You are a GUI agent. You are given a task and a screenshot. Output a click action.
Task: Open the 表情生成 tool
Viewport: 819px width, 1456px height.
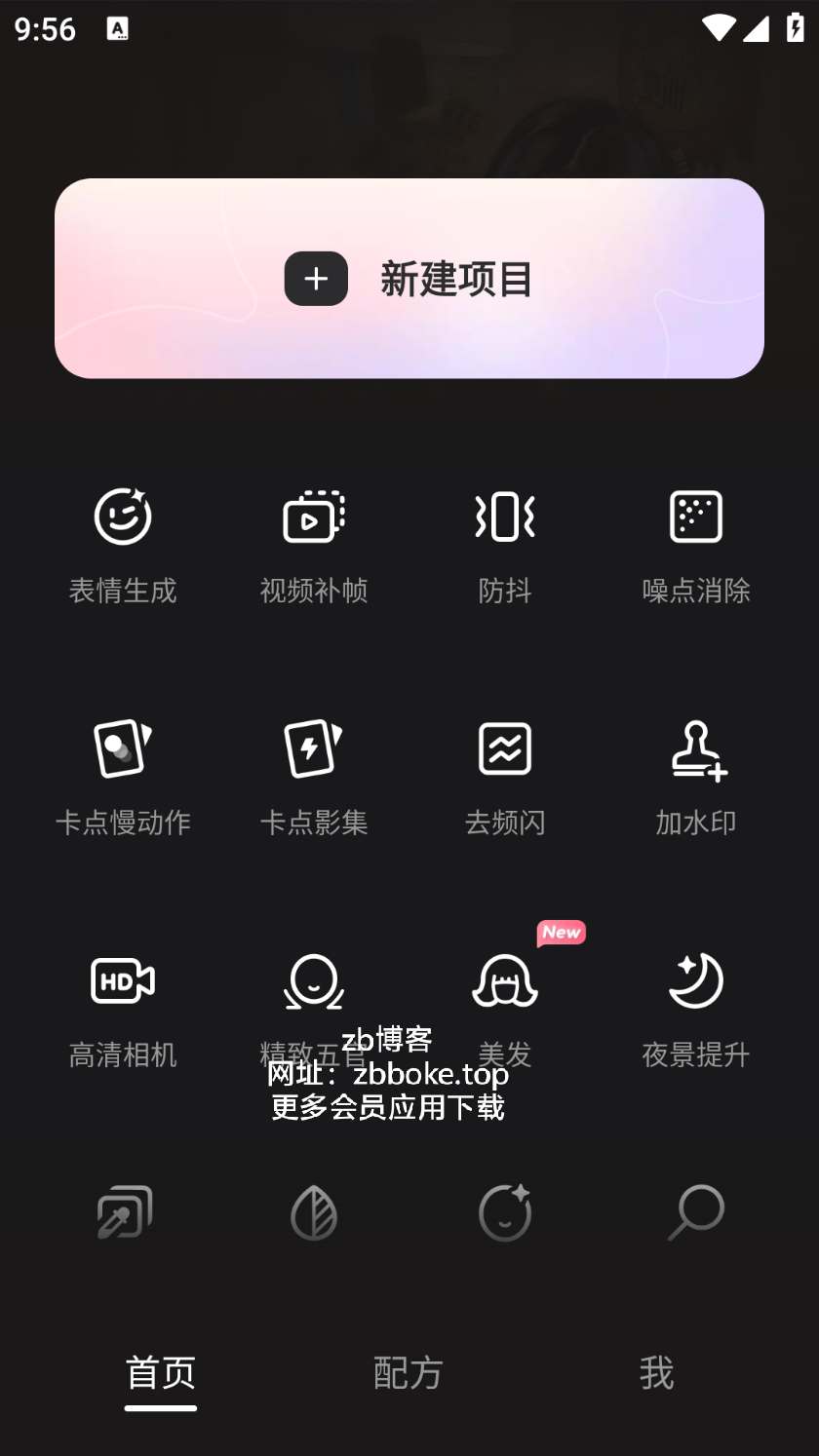[x=123, y=546]
